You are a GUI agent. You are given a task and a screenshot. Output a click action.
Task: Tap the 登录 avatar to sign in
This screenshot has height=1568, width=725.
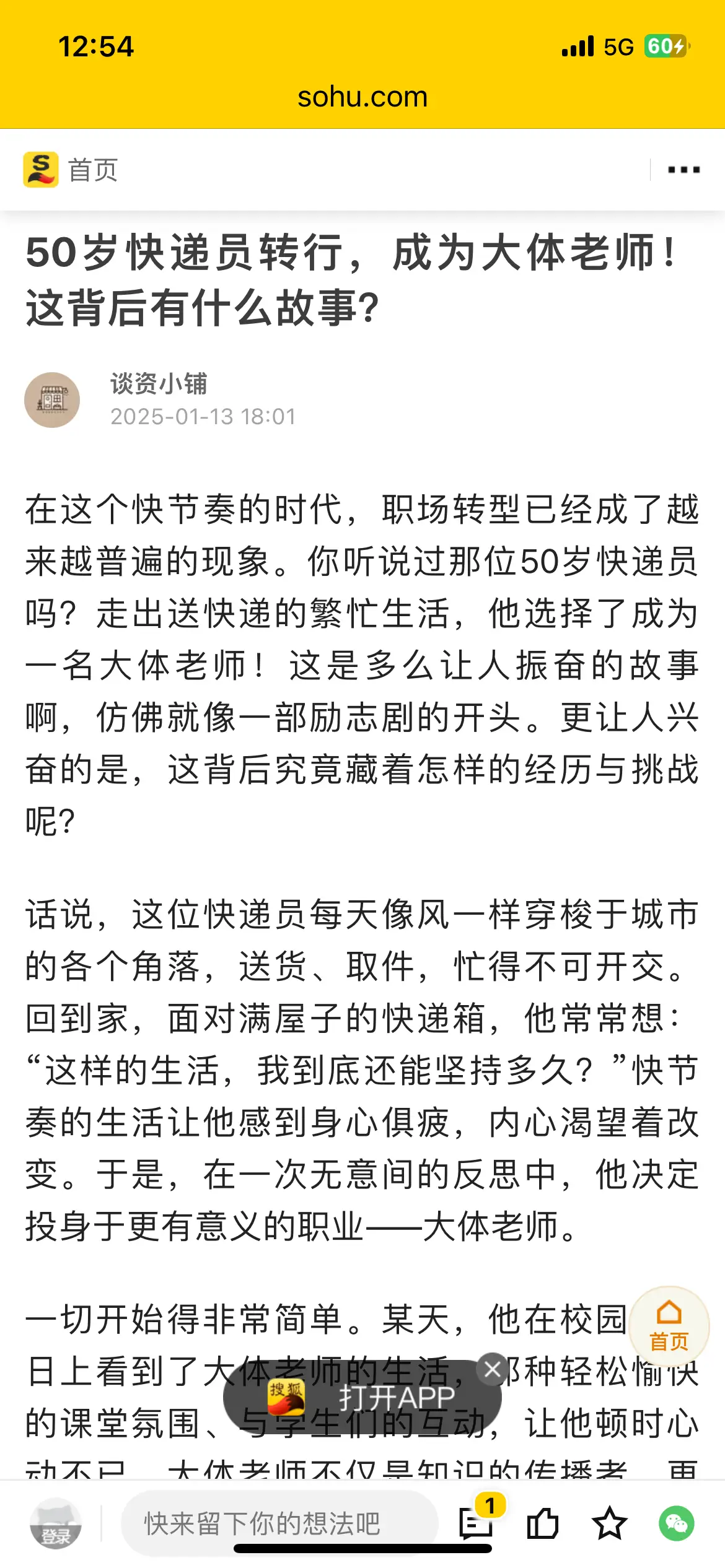point(56,1523)
